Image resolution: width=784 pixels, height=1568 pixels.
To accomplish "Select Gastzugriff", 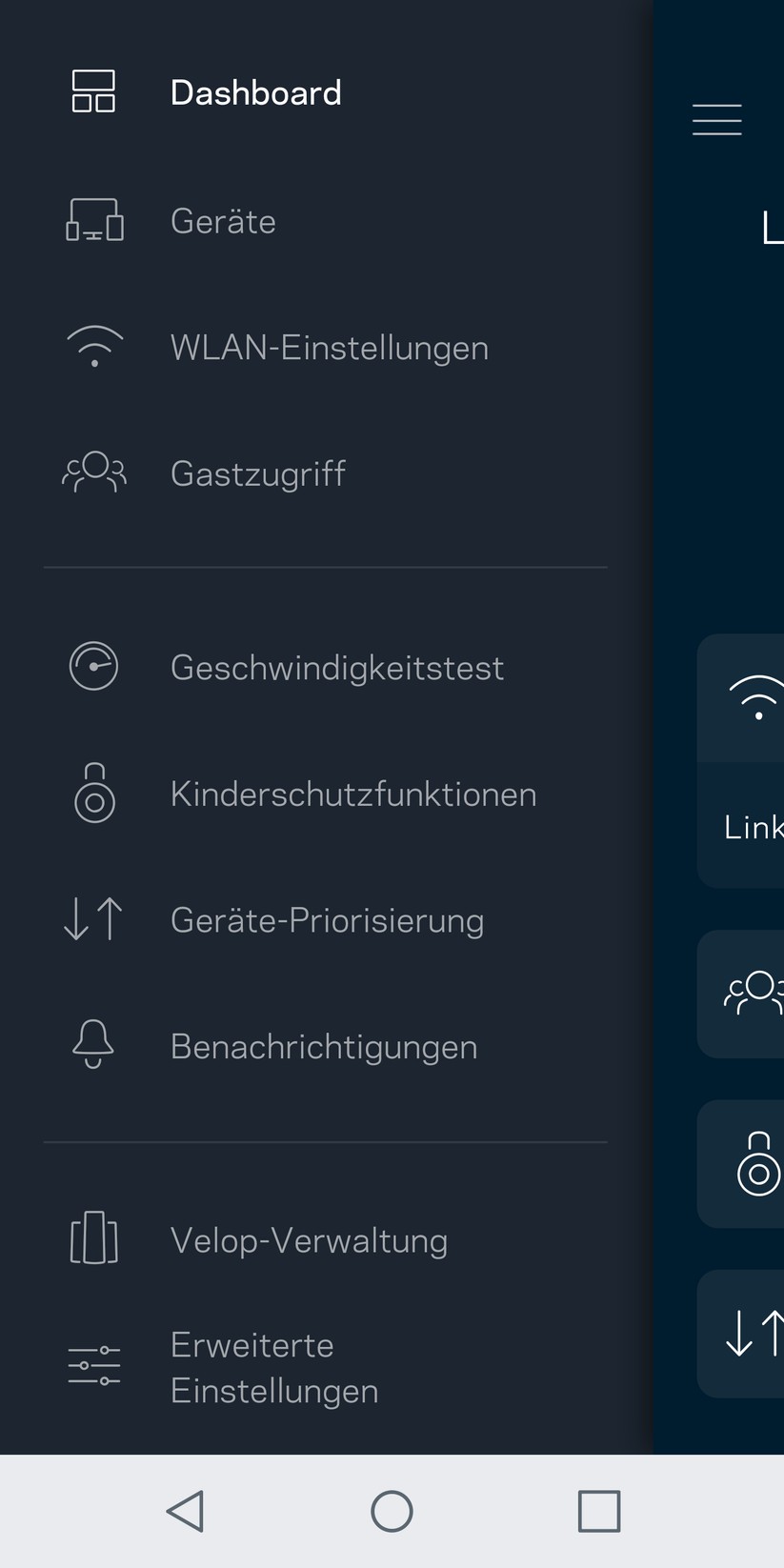I will [257, 473].
